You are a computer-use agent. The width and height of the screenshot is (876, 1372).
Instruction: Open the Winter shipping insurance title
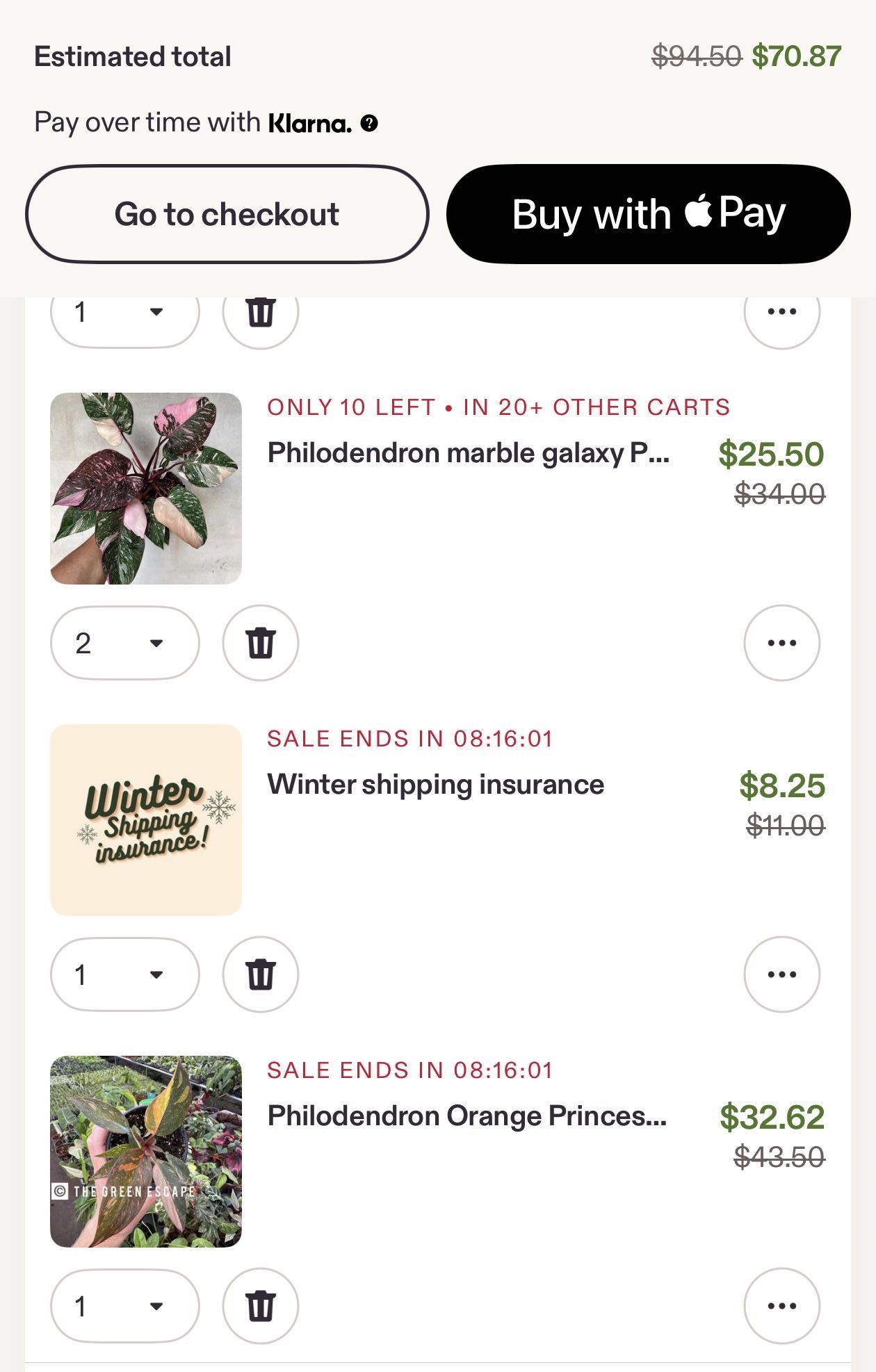pyautogui.click(x=435, y=785)
